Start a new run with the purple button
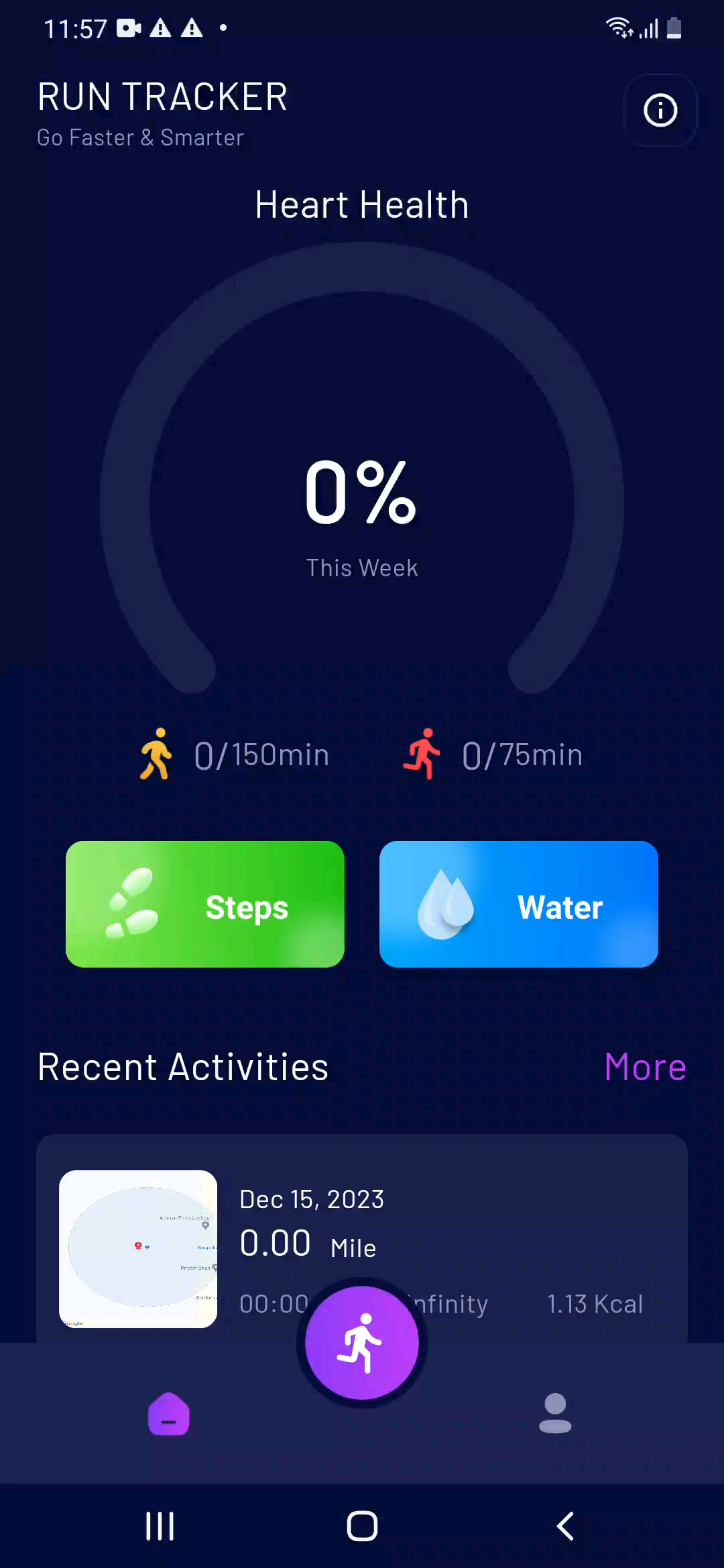This screenshot has width=724, height=1568. pyautogui.click(x=362, y=1343)
